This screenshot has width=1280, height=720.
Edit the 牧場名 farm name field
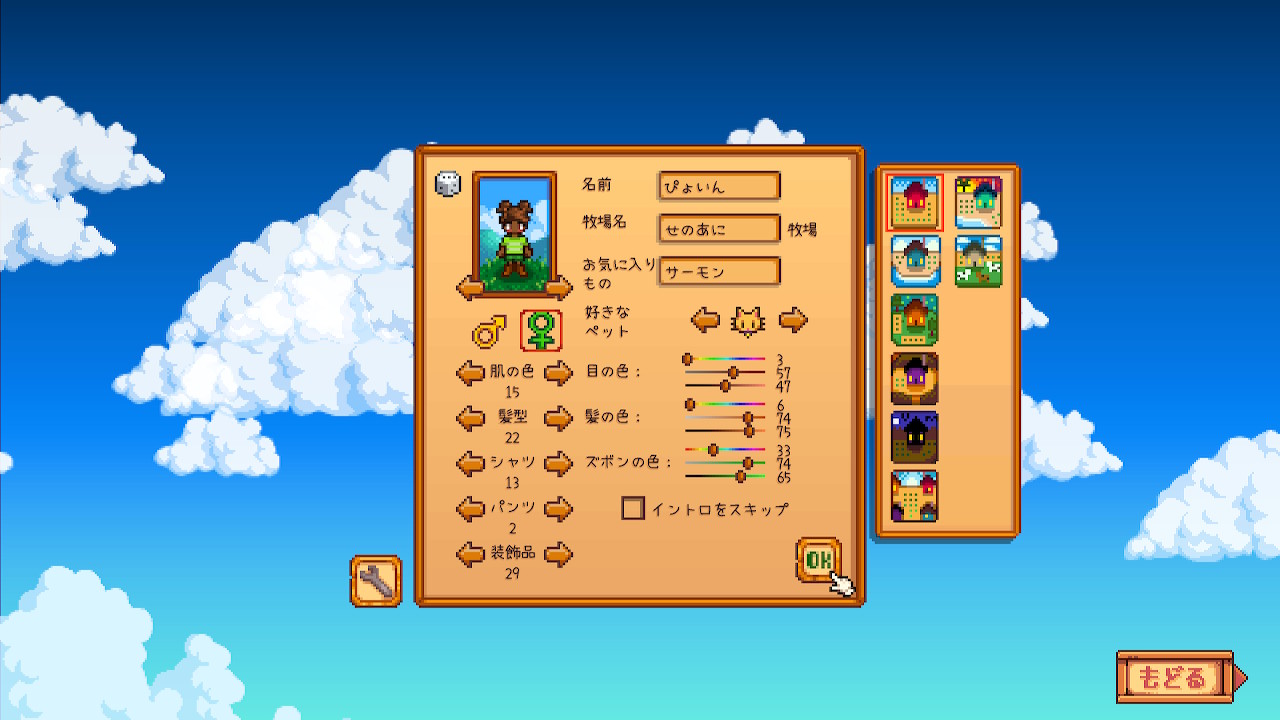point(719,229)
